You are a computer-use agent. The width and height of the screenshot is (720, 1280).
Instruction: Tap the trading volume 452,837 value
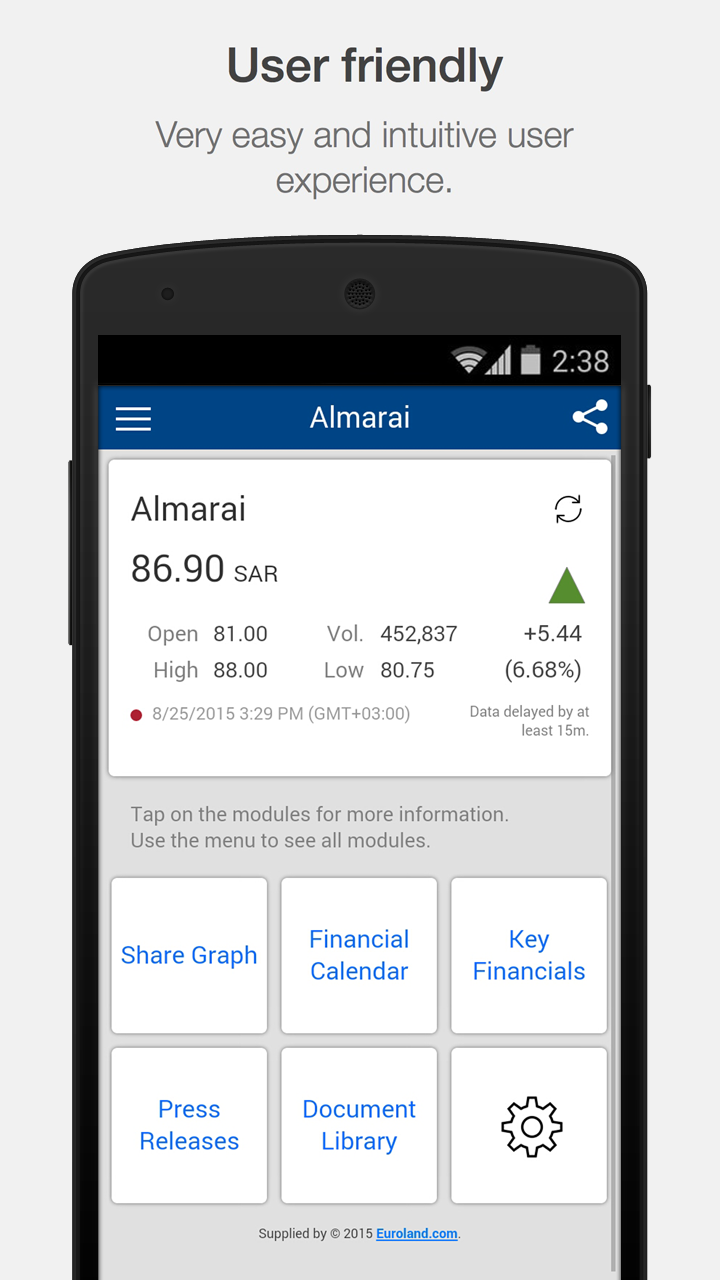(418, 633)
